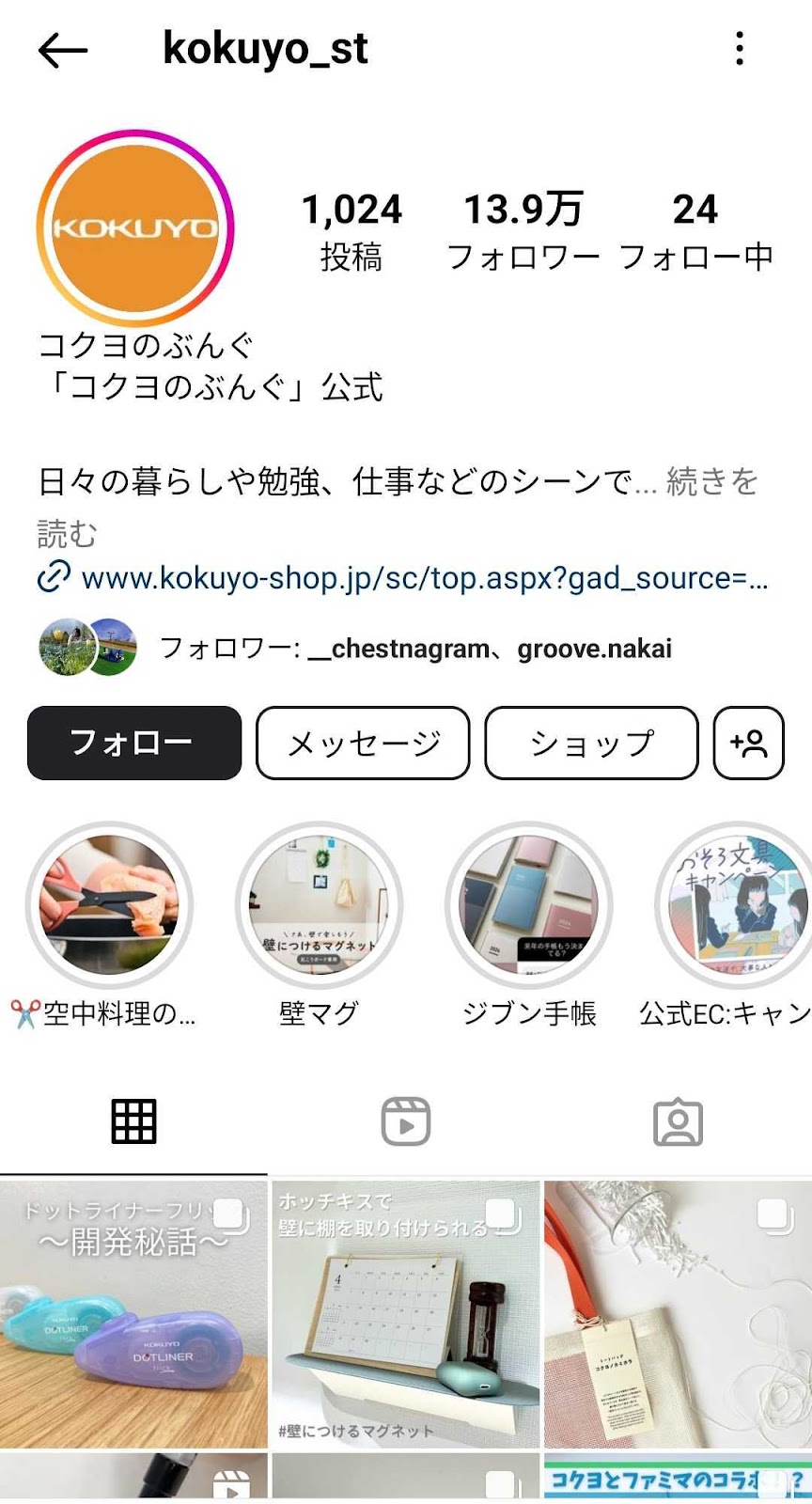812x1504 pixels.
Task: Follow kokuyo_st with フォロー button
Action: [134, 743]
